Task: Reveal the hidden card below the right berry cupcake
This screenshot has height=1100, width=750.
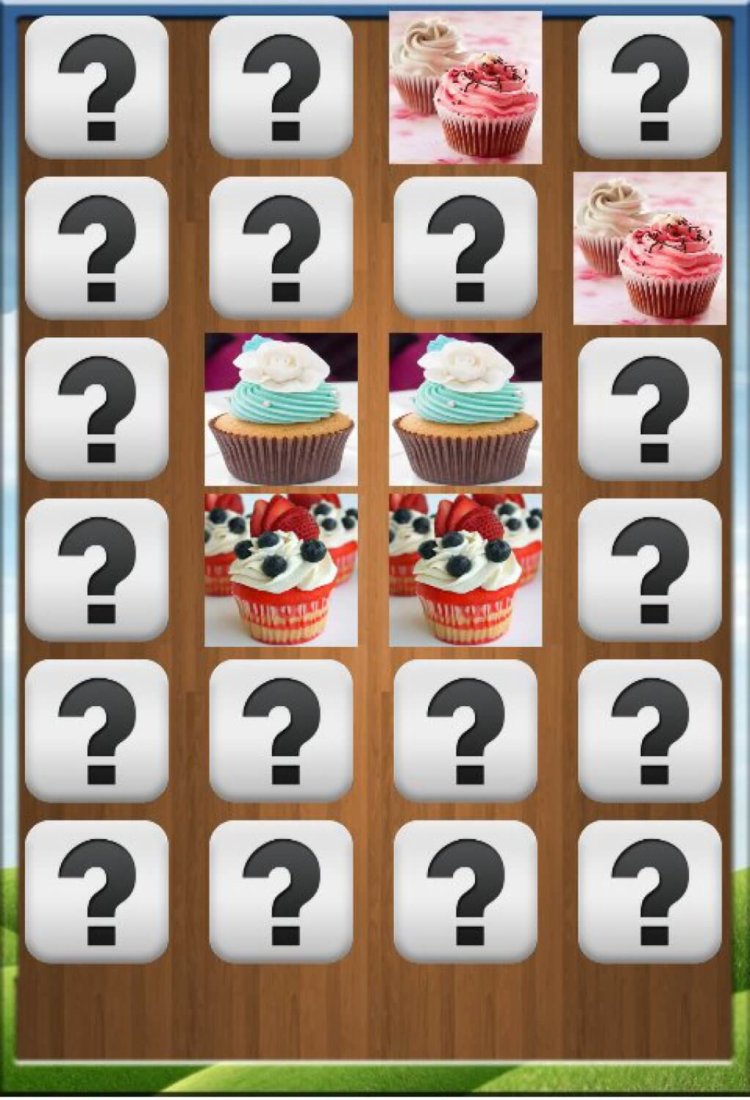Action: pos(465,731)
